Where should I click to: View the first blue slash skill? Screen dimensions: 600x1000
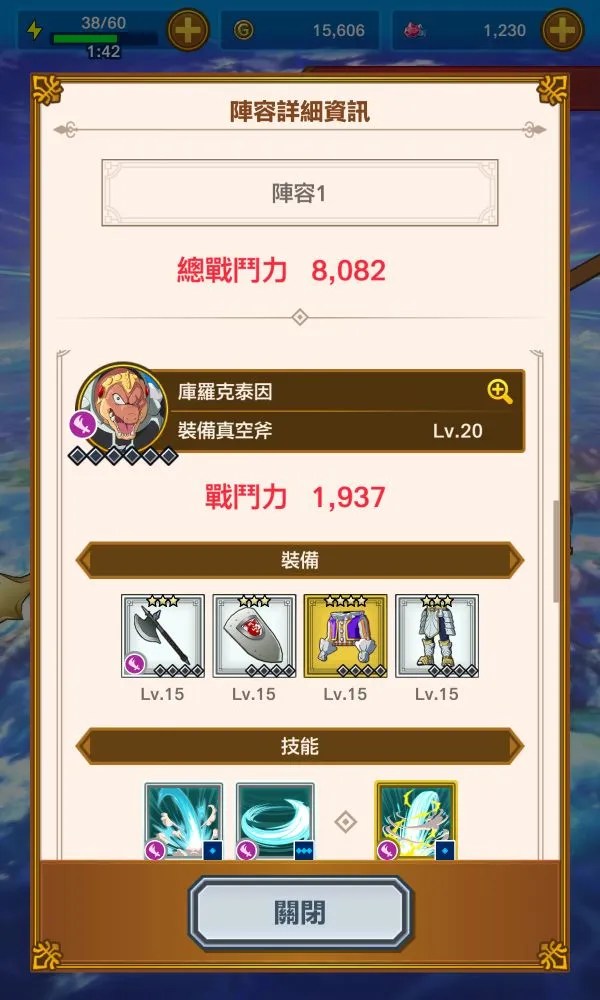(x=184, y=821)
